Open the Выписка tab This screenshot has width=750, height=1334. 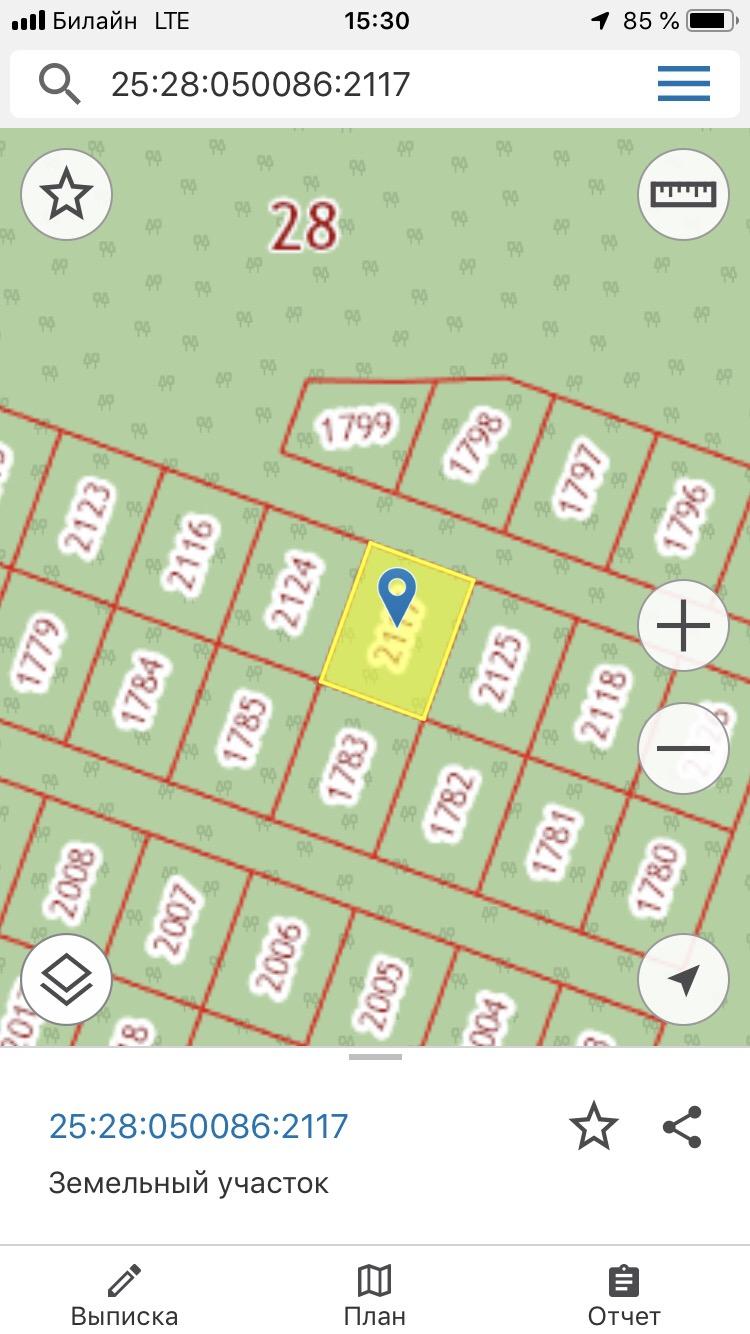pyautogui.click(x=124, y=1295)
